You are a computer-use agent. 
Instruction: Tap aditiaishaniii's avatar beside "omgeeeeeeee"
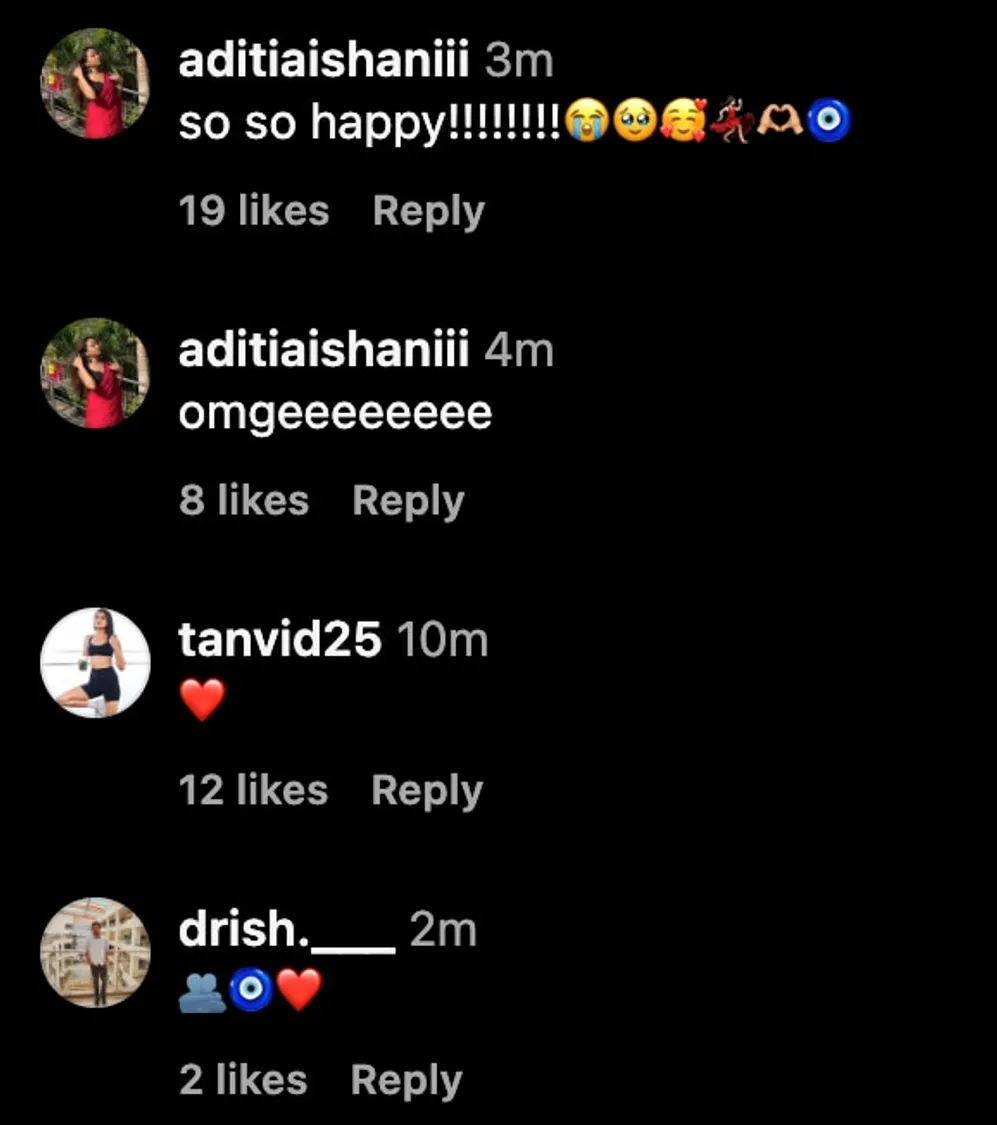coord(95,373)
